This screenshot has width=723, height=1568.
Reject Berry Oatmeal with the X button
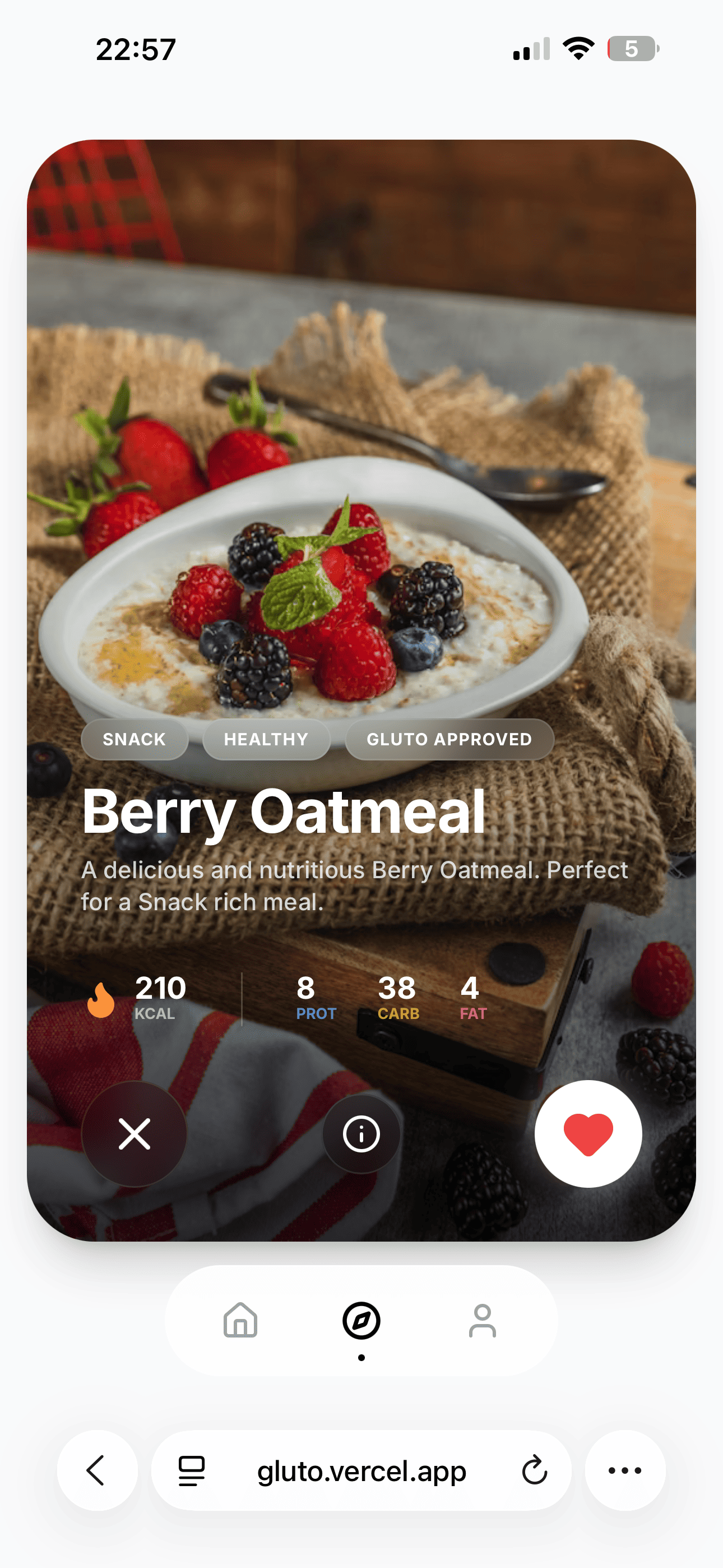click(x=134, y=1133)
